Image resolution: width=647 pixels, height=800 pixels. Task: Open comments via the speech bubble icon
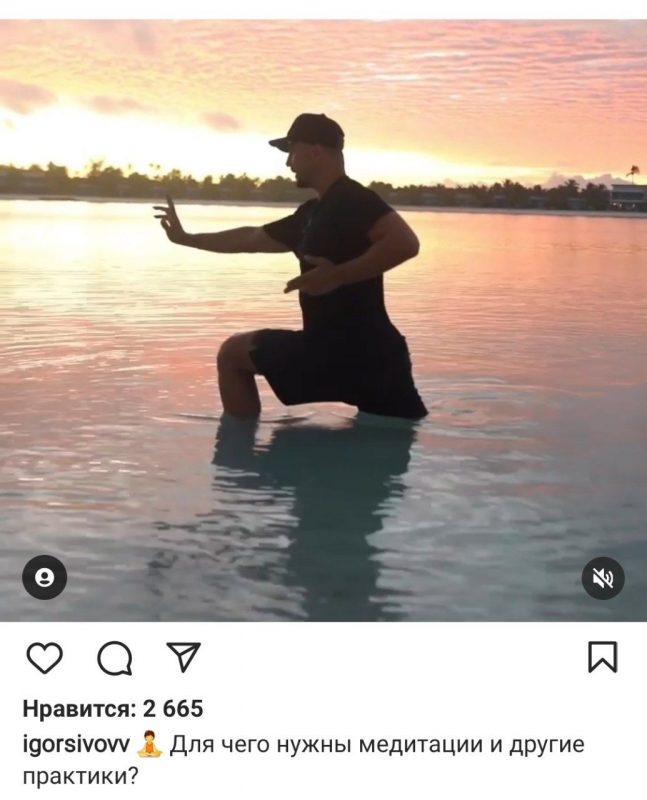(x=114, y=657)
